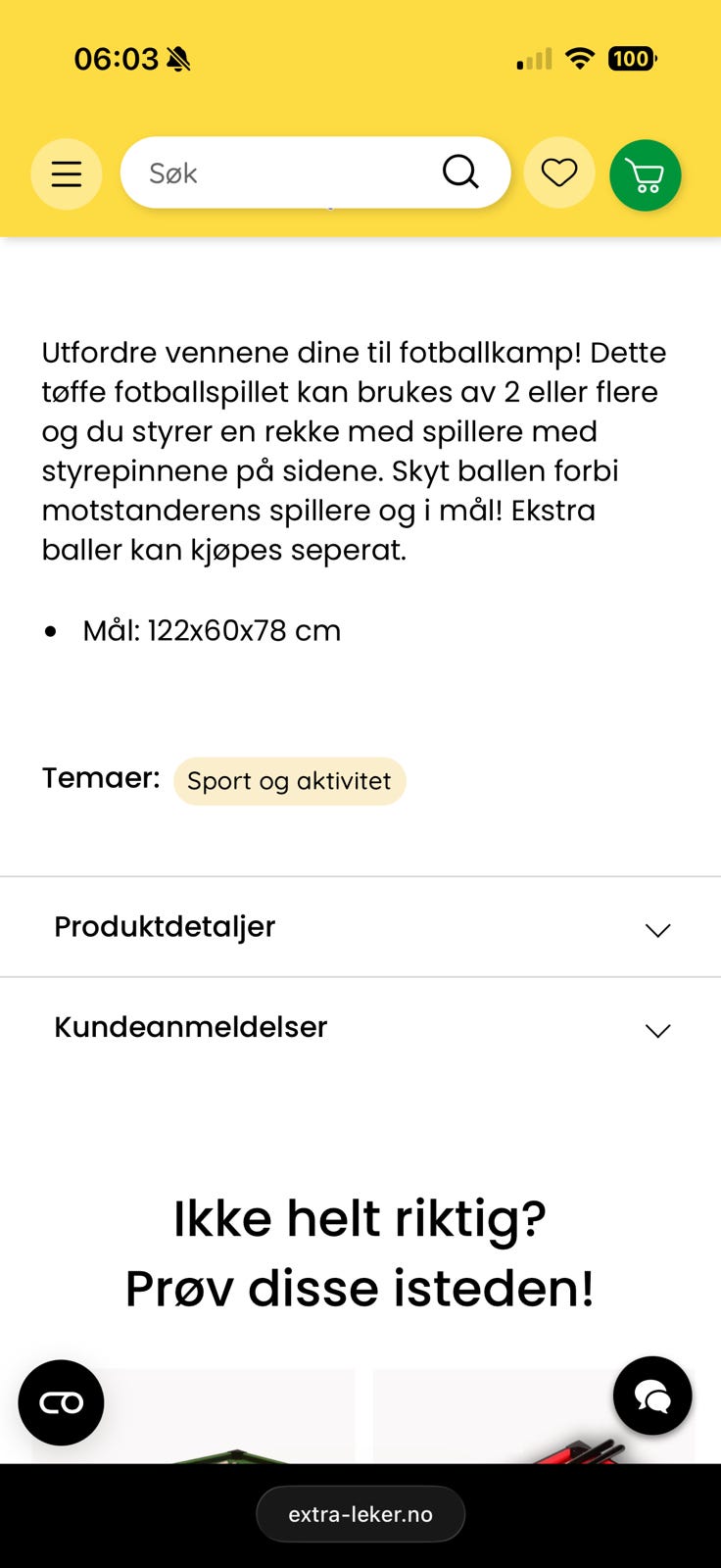This screenshot has width=721, height=1568.
Task: Collapse Produktdetaljer using its chevron arrow
Action: 657,929
